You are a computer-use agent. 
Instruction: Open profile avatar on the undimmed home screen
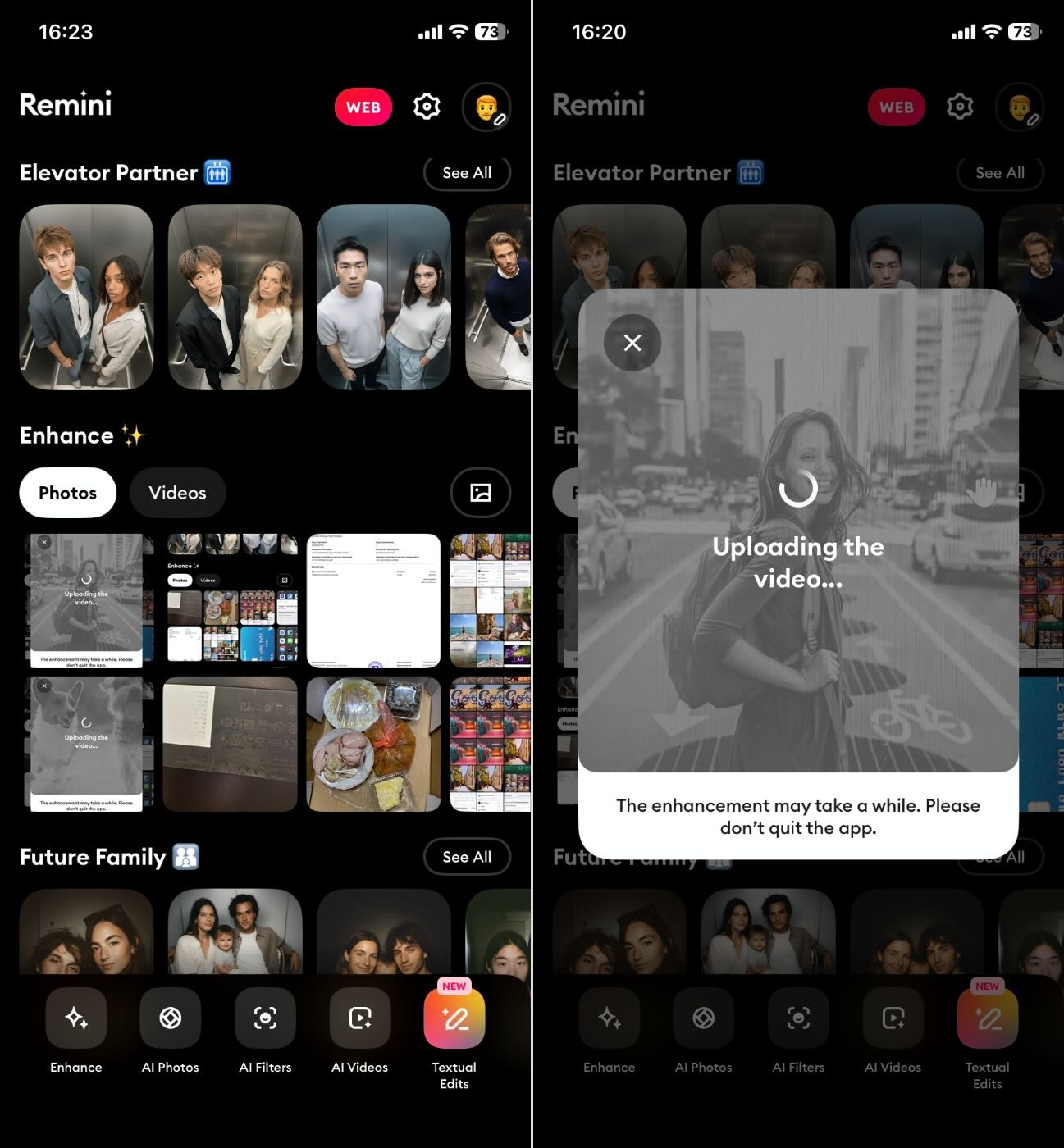click(486, 107)
